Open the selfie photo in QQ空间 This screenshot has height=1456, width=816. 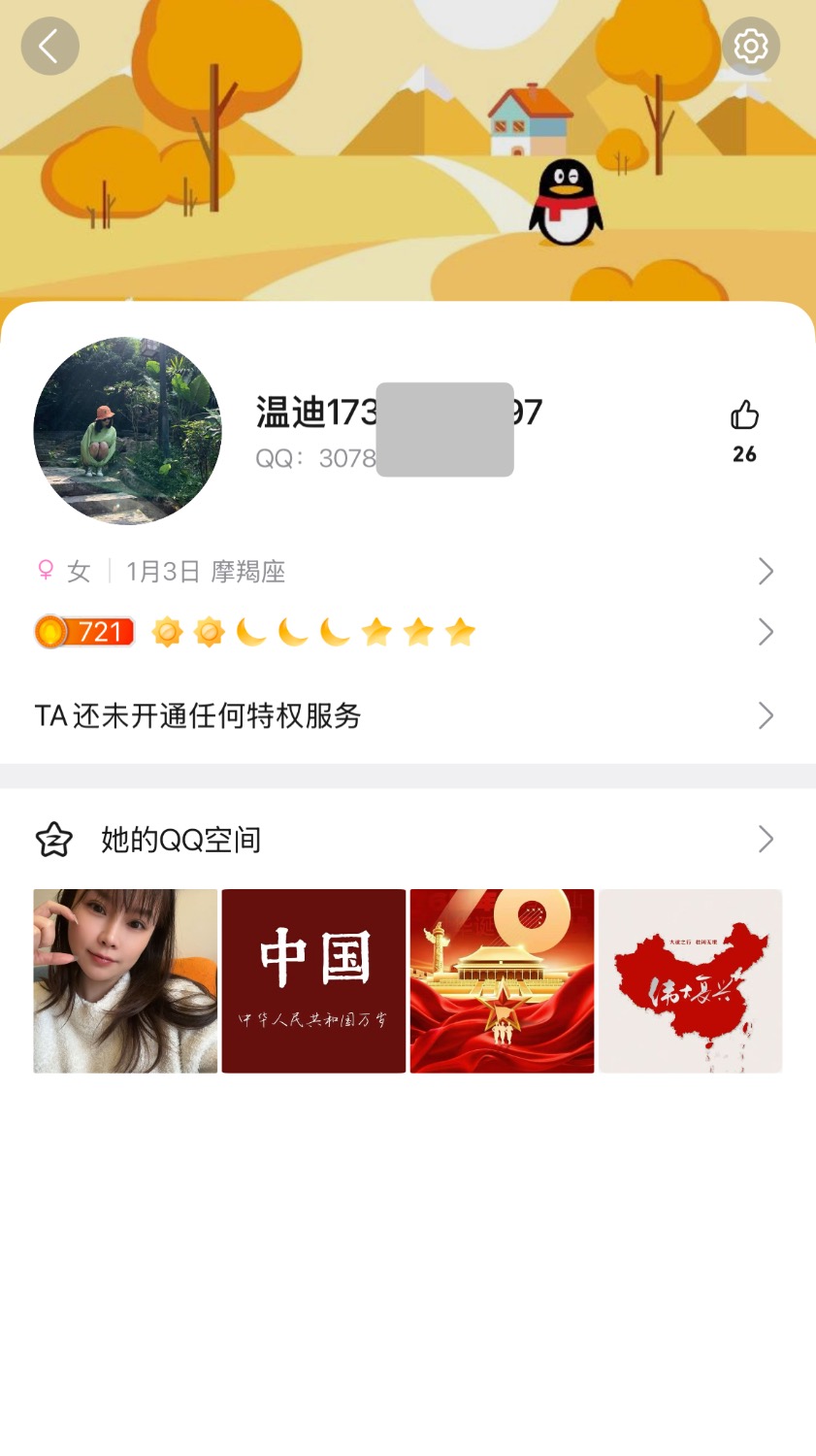pos(125,980)
